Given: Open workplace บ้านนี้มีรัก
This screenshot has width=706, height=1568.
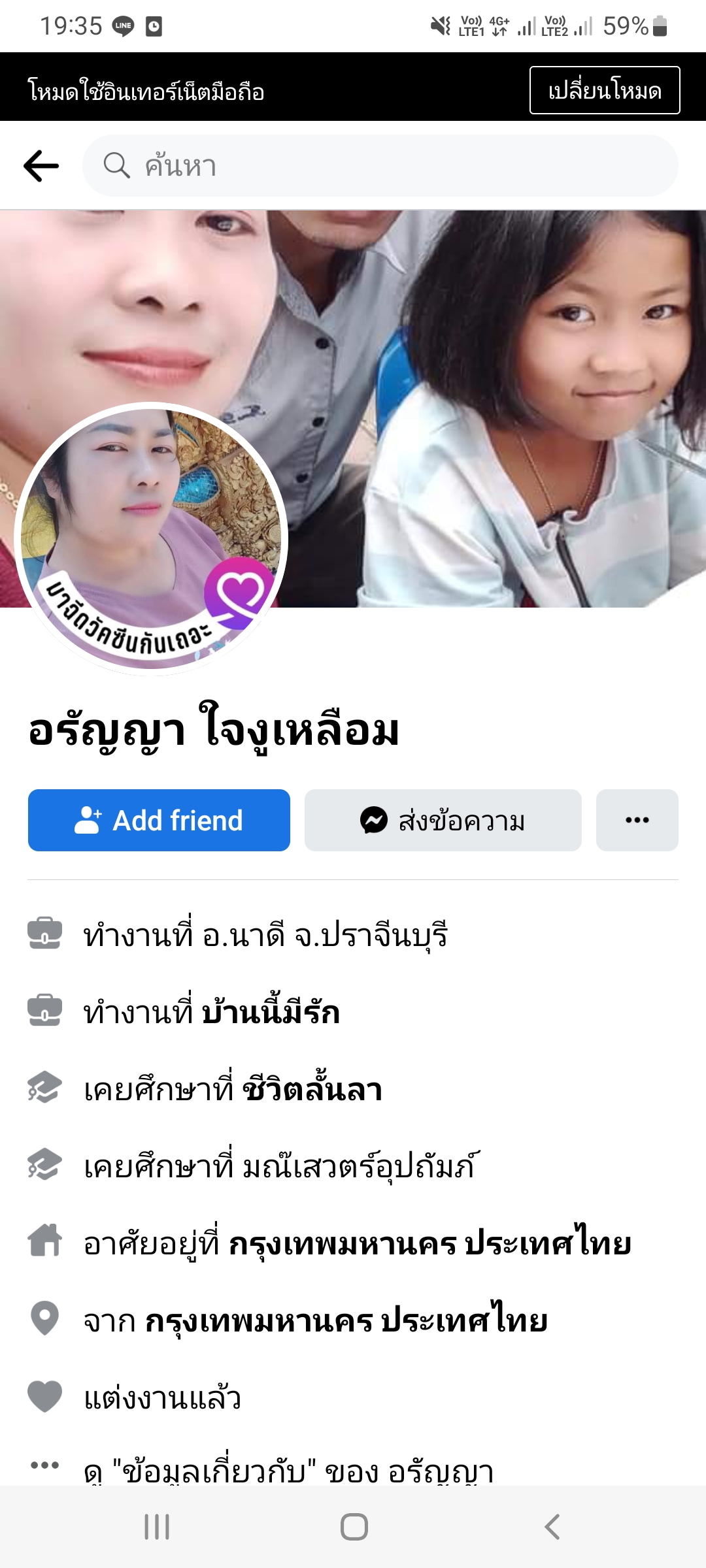Looking at the screenshot, I should coord(271,1013).
